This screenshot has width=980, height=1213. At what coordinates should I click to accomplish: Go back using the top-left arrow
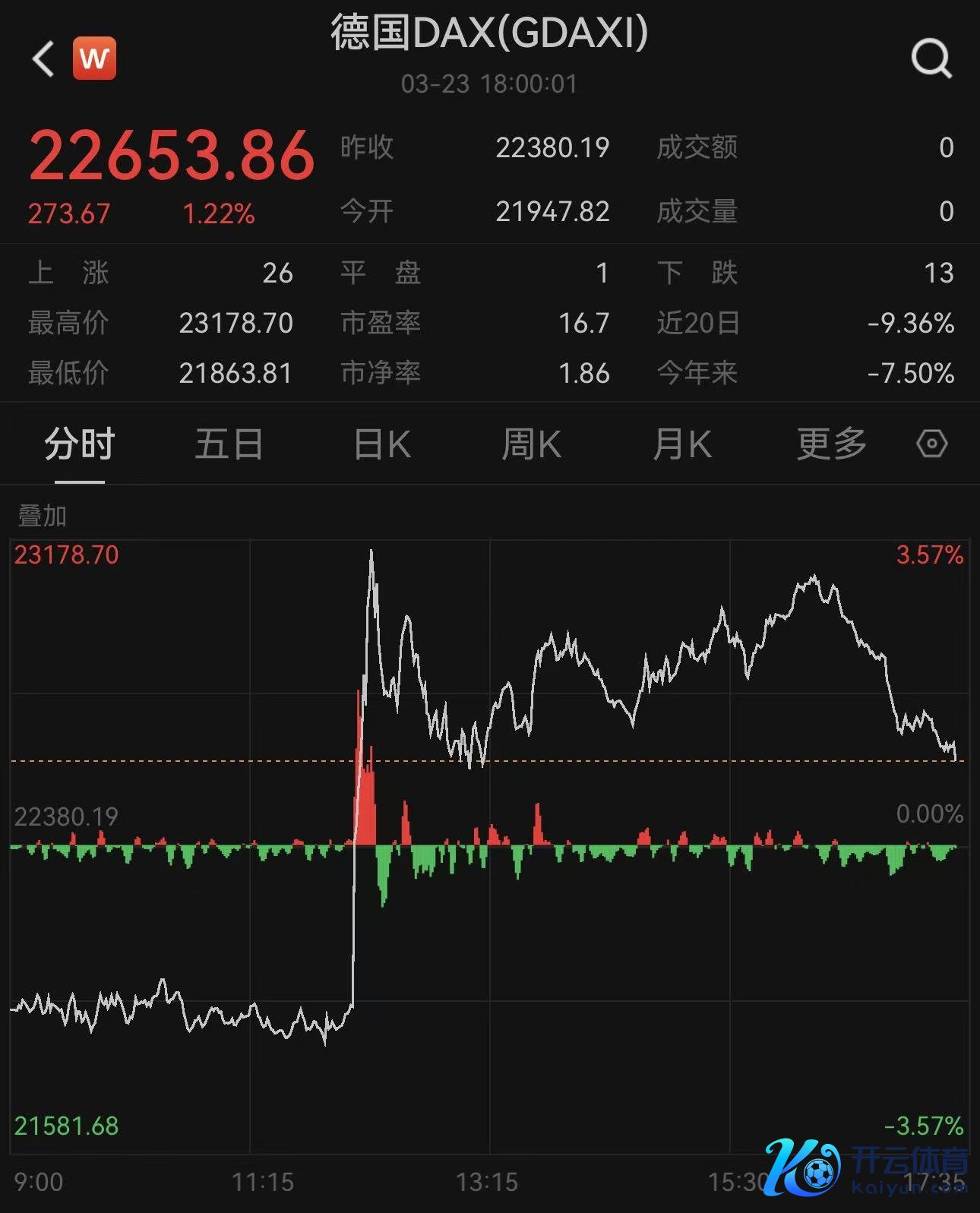coord(43,58)
